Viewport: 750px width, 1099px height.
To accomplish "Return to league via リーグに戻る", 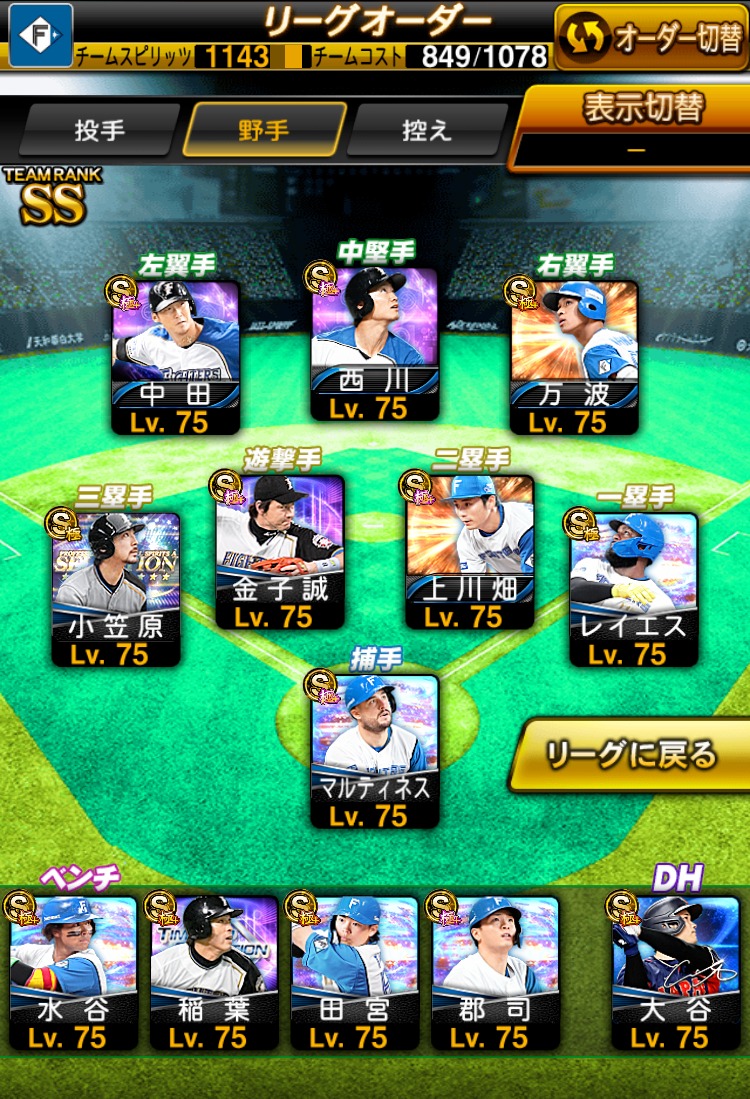I will (x=630, y=755).
